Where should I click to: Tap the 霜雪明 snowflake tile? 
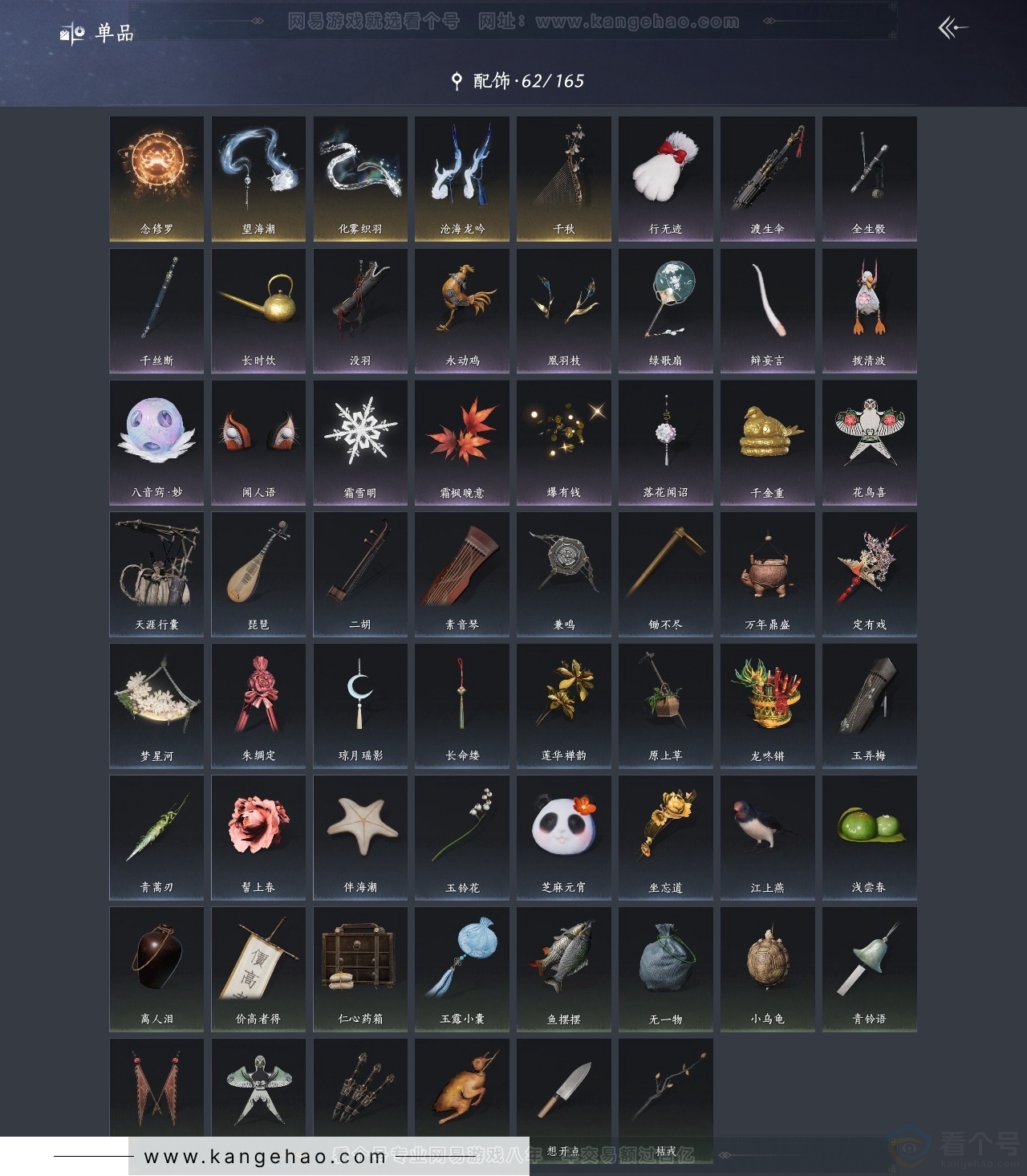pos(360,442)
